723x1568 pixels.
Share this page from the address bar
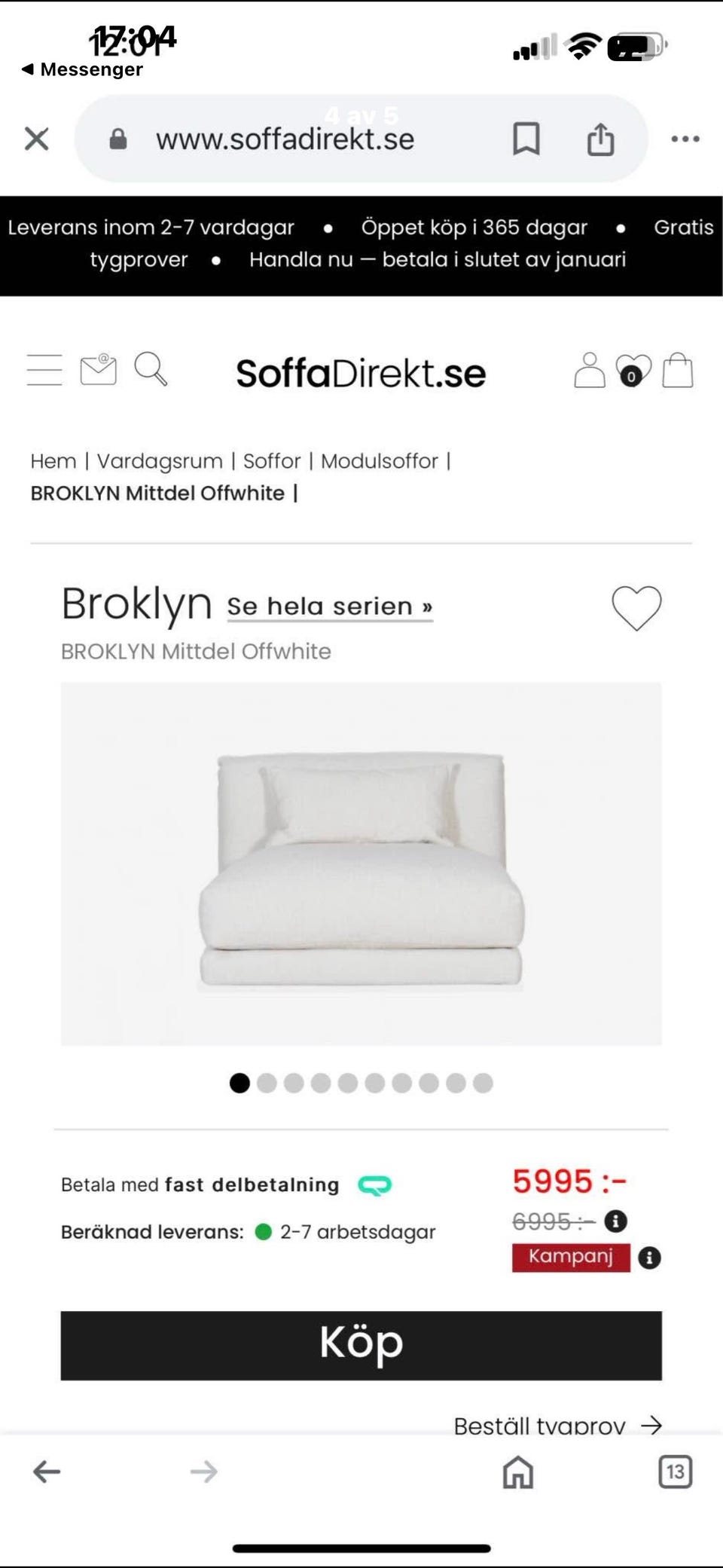(600, 139)
